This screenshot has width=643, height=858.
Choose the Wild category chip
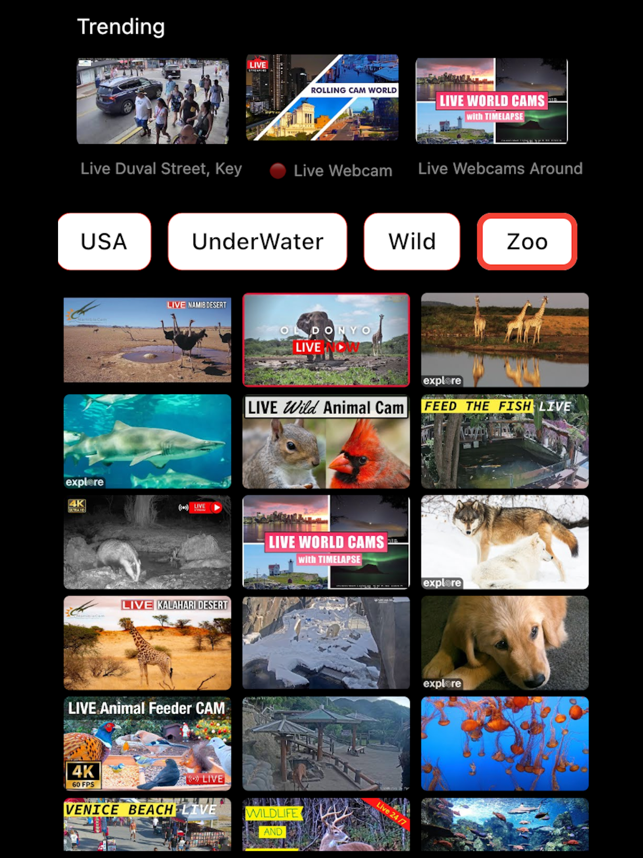point(412,241)
